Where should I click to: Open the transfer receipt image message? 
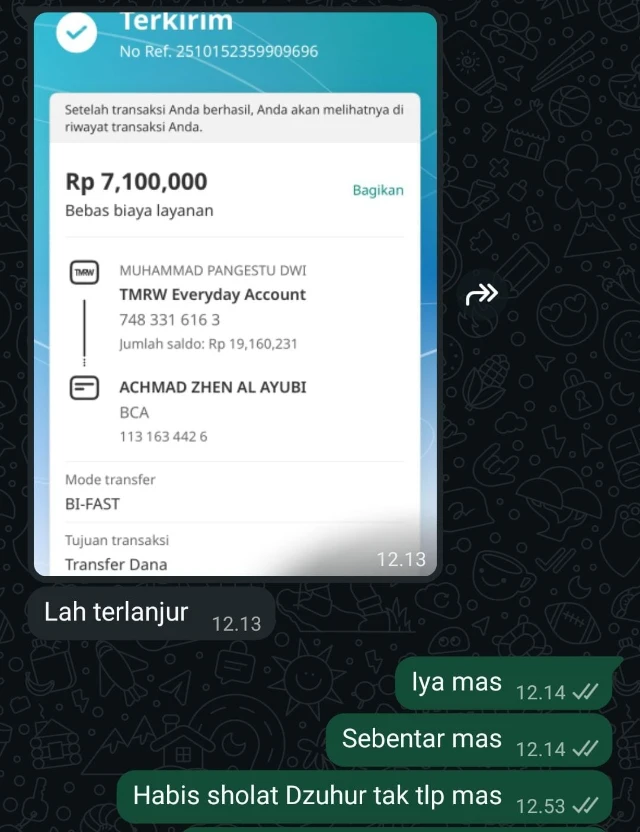coord(236,300)
